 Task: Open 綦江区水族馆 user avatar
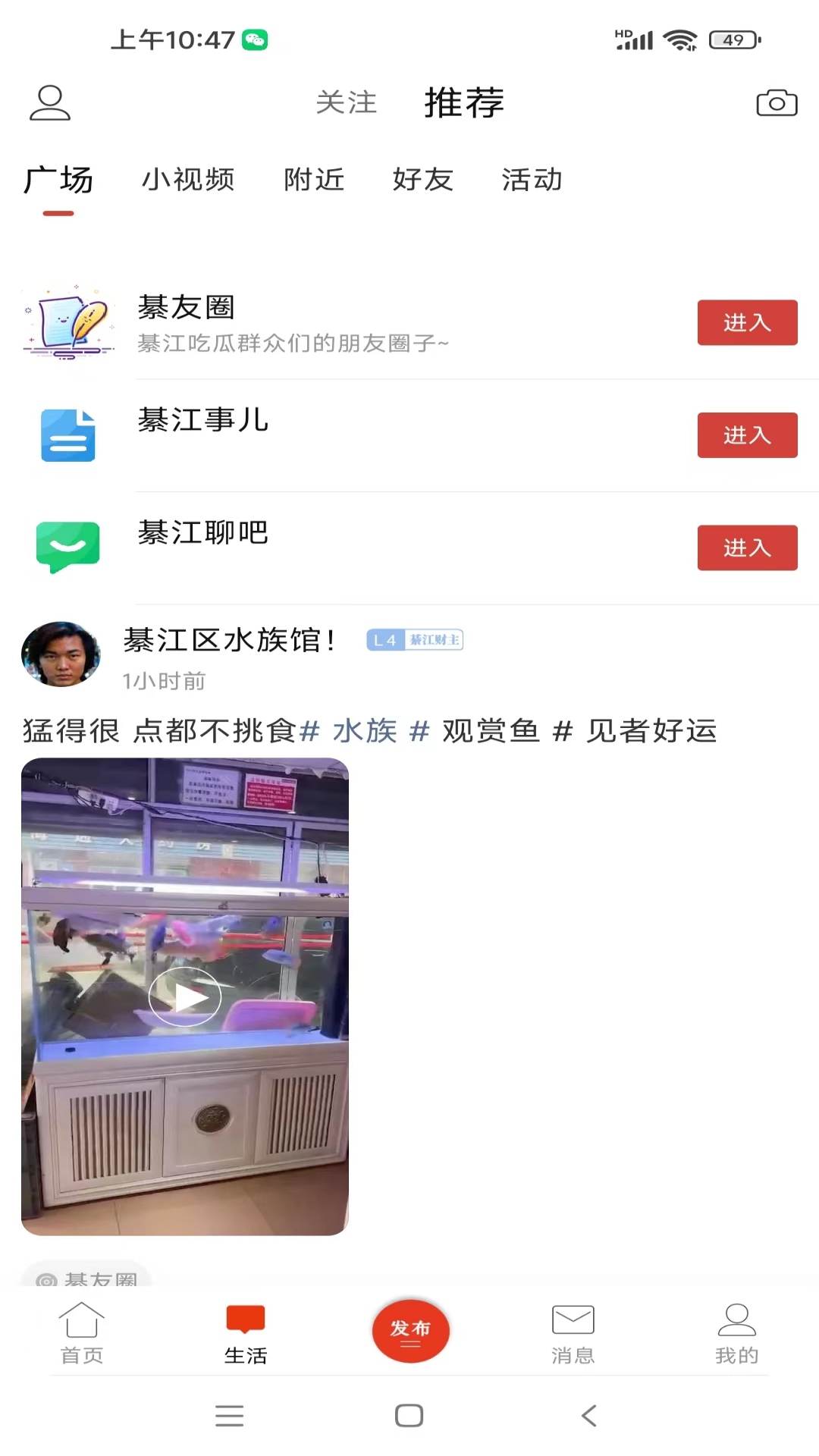[x=61, y=654]
